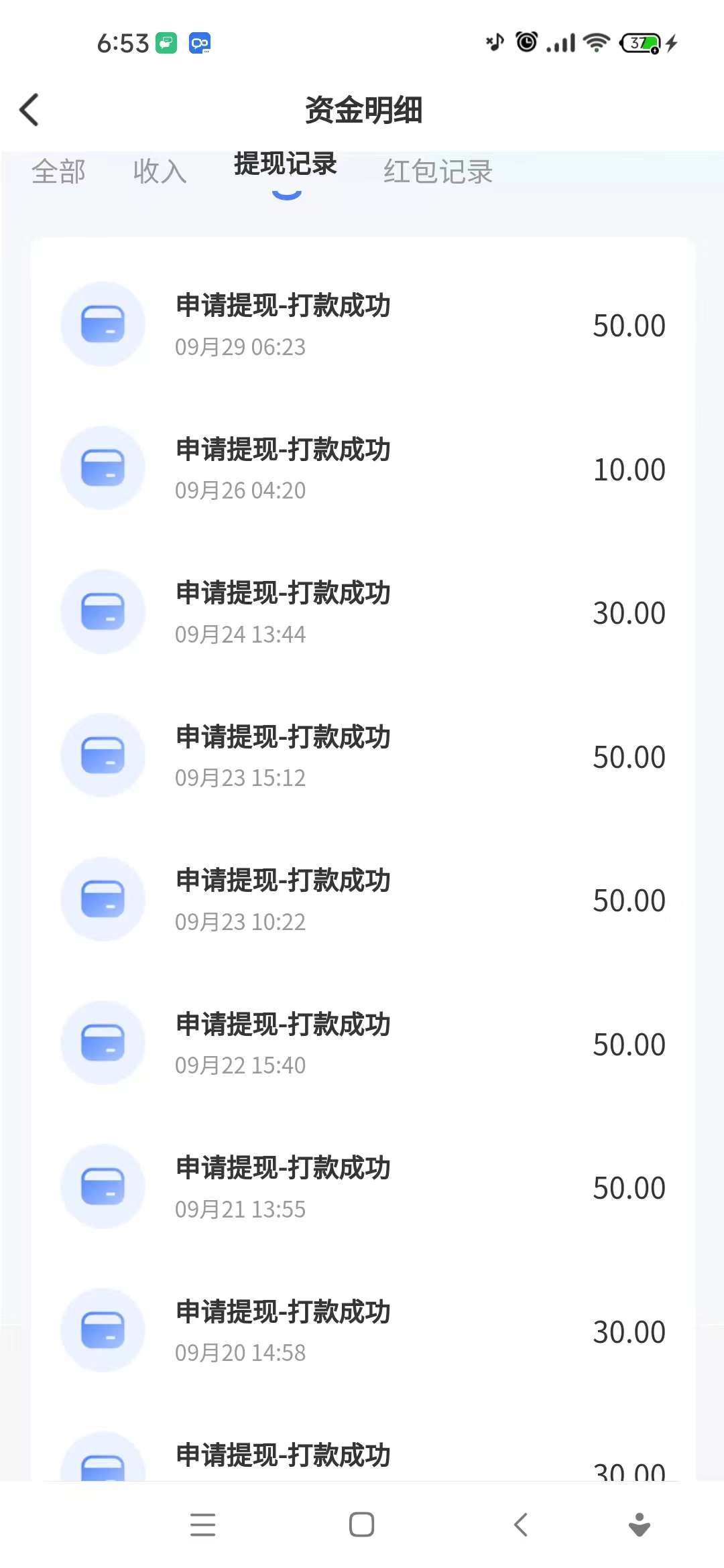
Task: Open the withdrawal record from 09月20 14:58
Action: point(363,1330)
